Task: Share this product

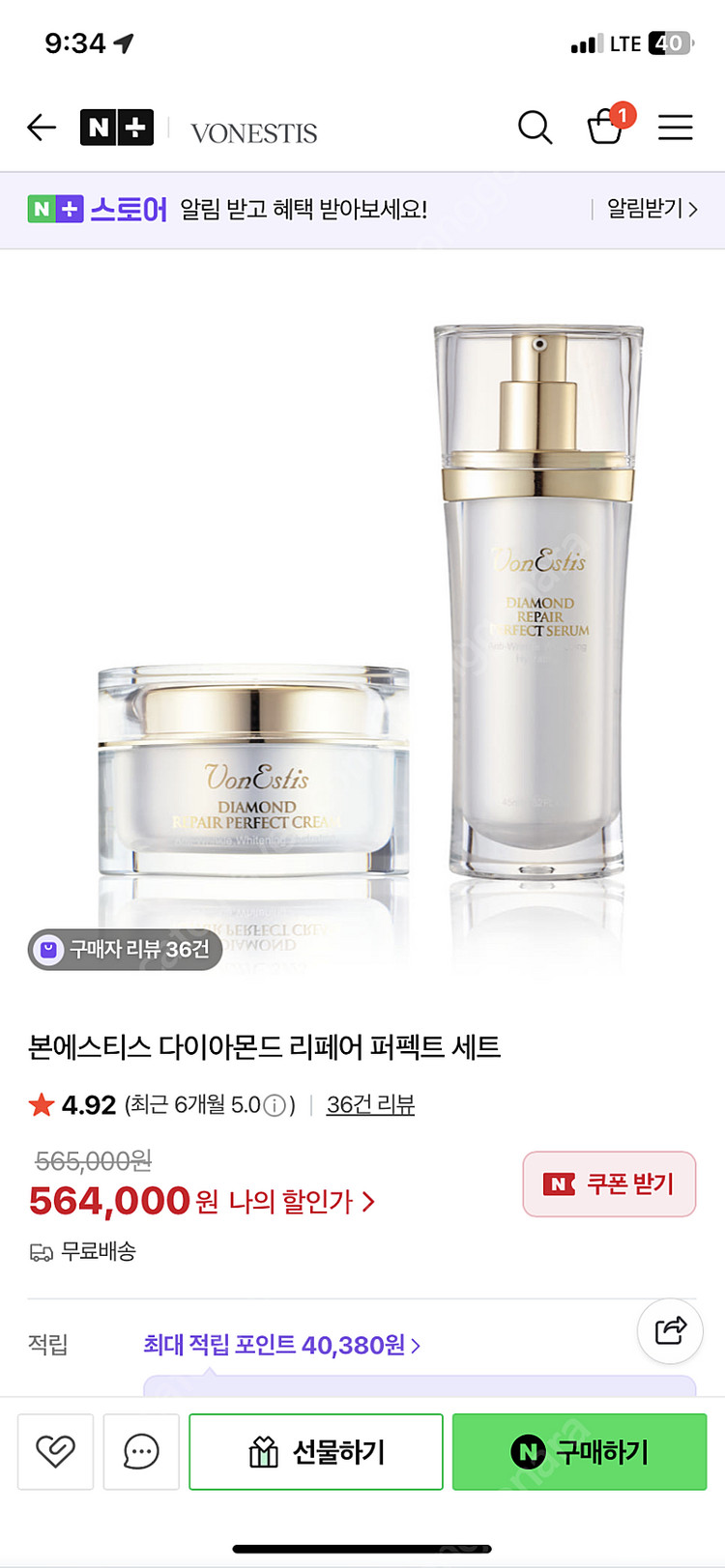Action: tap(670, 1330)
